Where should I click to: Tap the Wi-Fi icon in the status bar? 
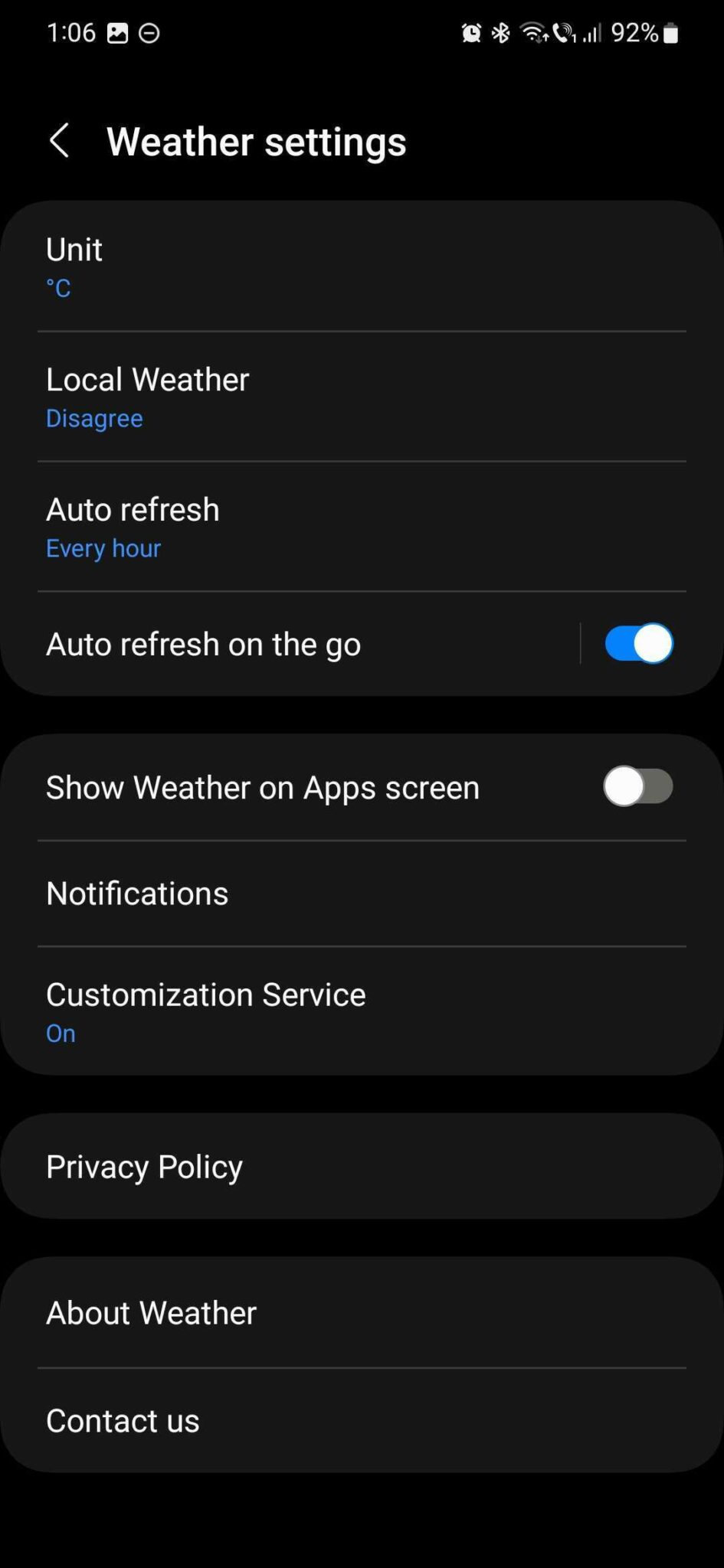pos(532,32)
